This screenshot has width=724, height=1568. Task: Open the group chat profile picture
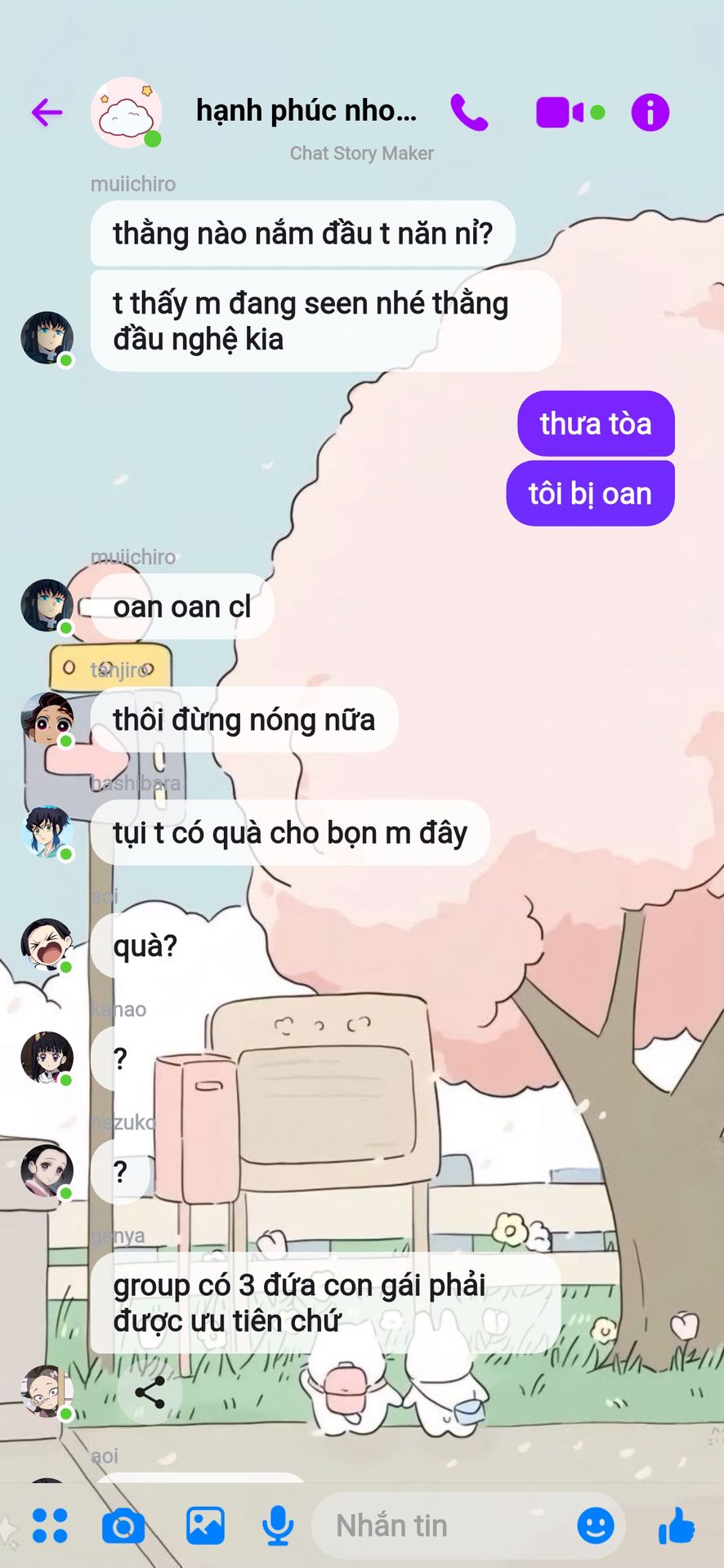125,113
